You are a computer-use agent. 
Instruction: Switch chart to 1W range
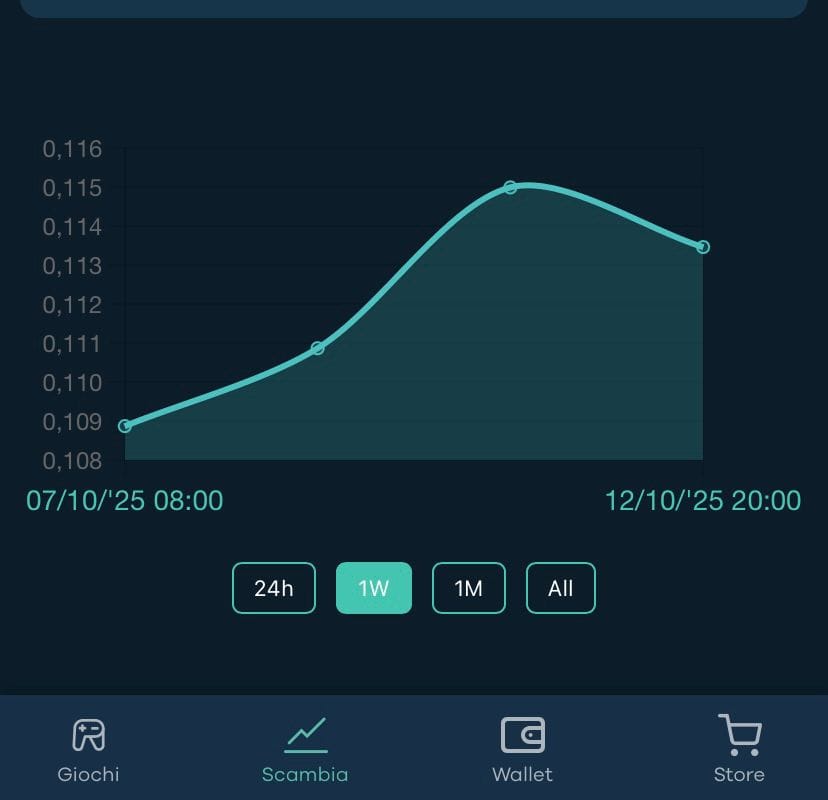click(x=373, y=588)
